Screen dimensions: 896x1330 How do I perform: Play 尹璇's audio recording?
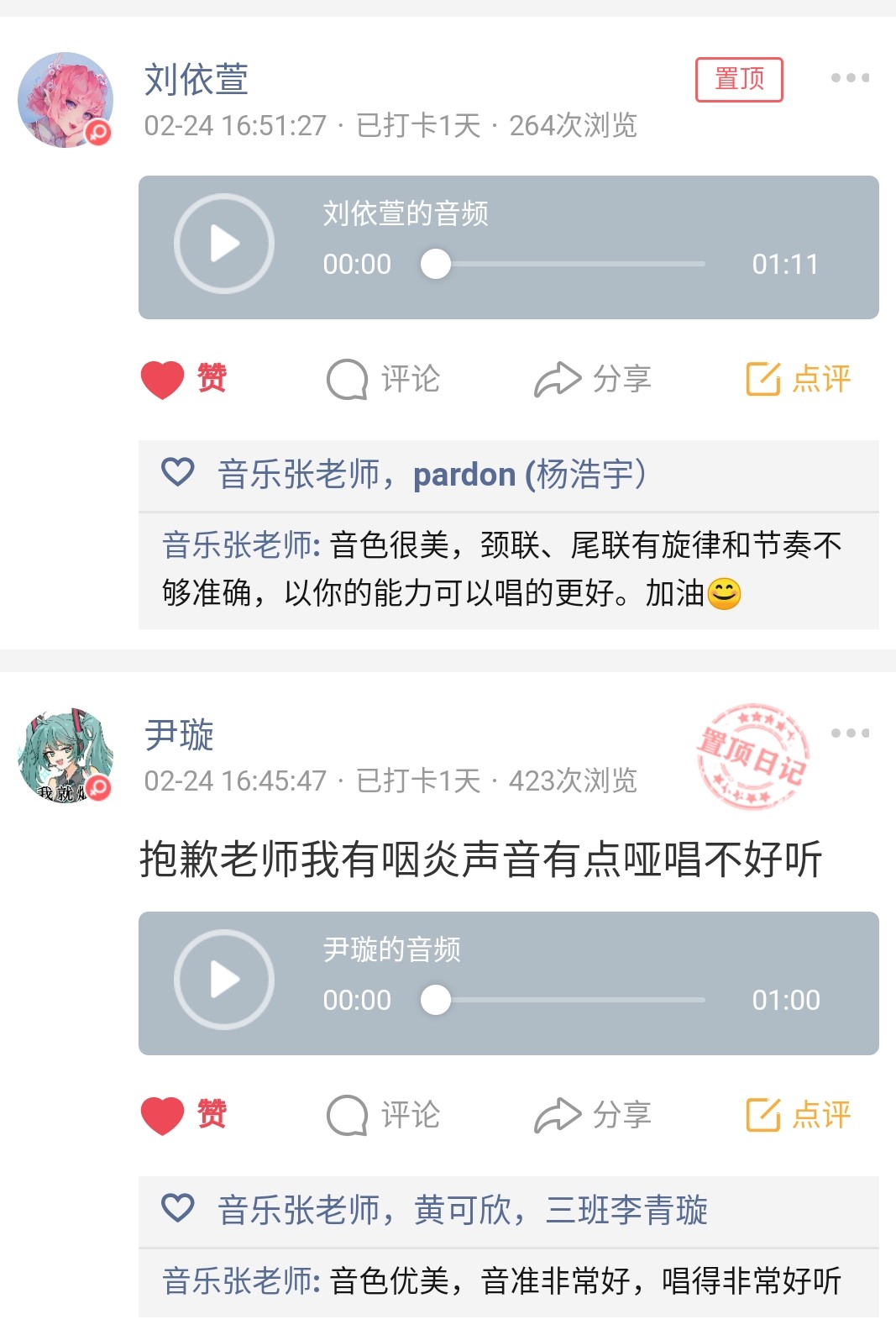click(224, 980)
